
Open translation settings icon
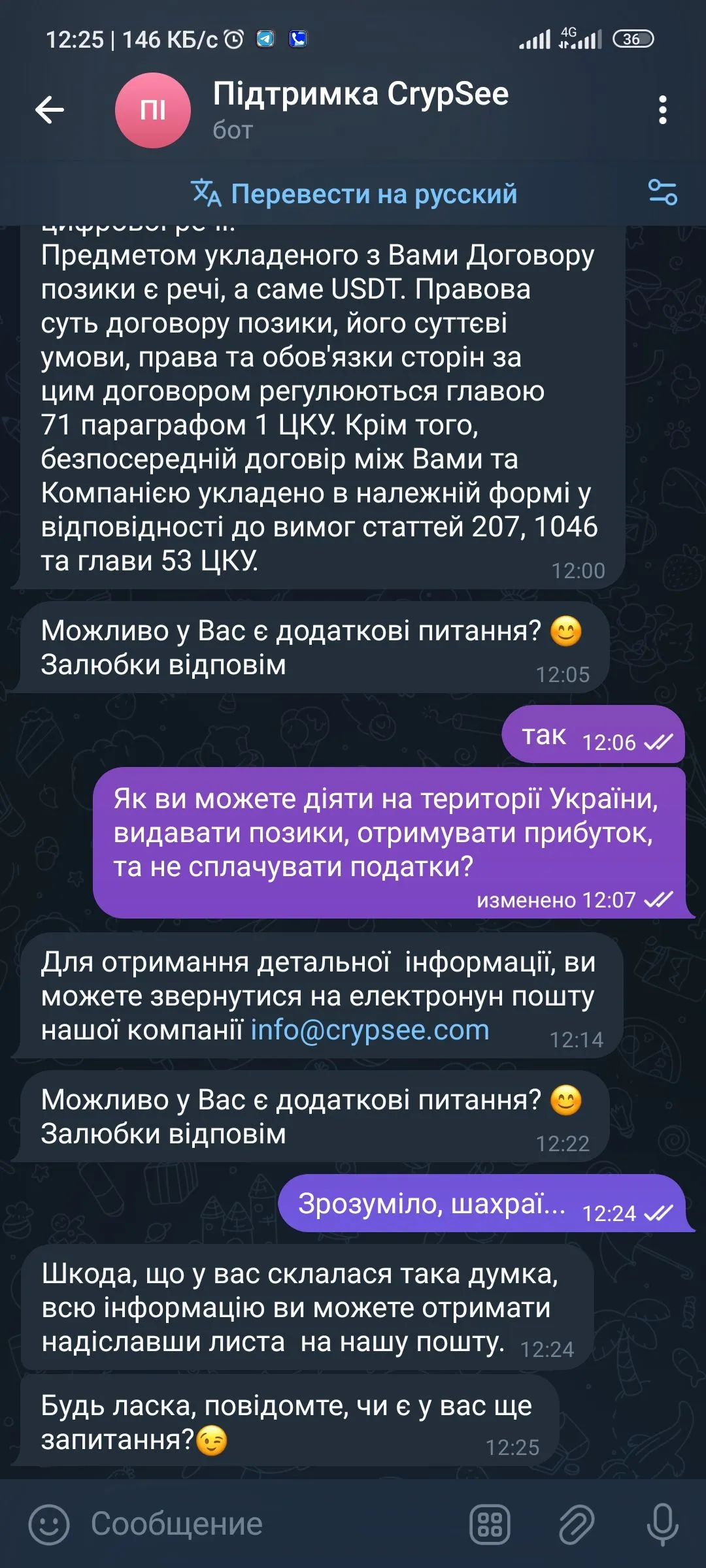click(662, 193)
